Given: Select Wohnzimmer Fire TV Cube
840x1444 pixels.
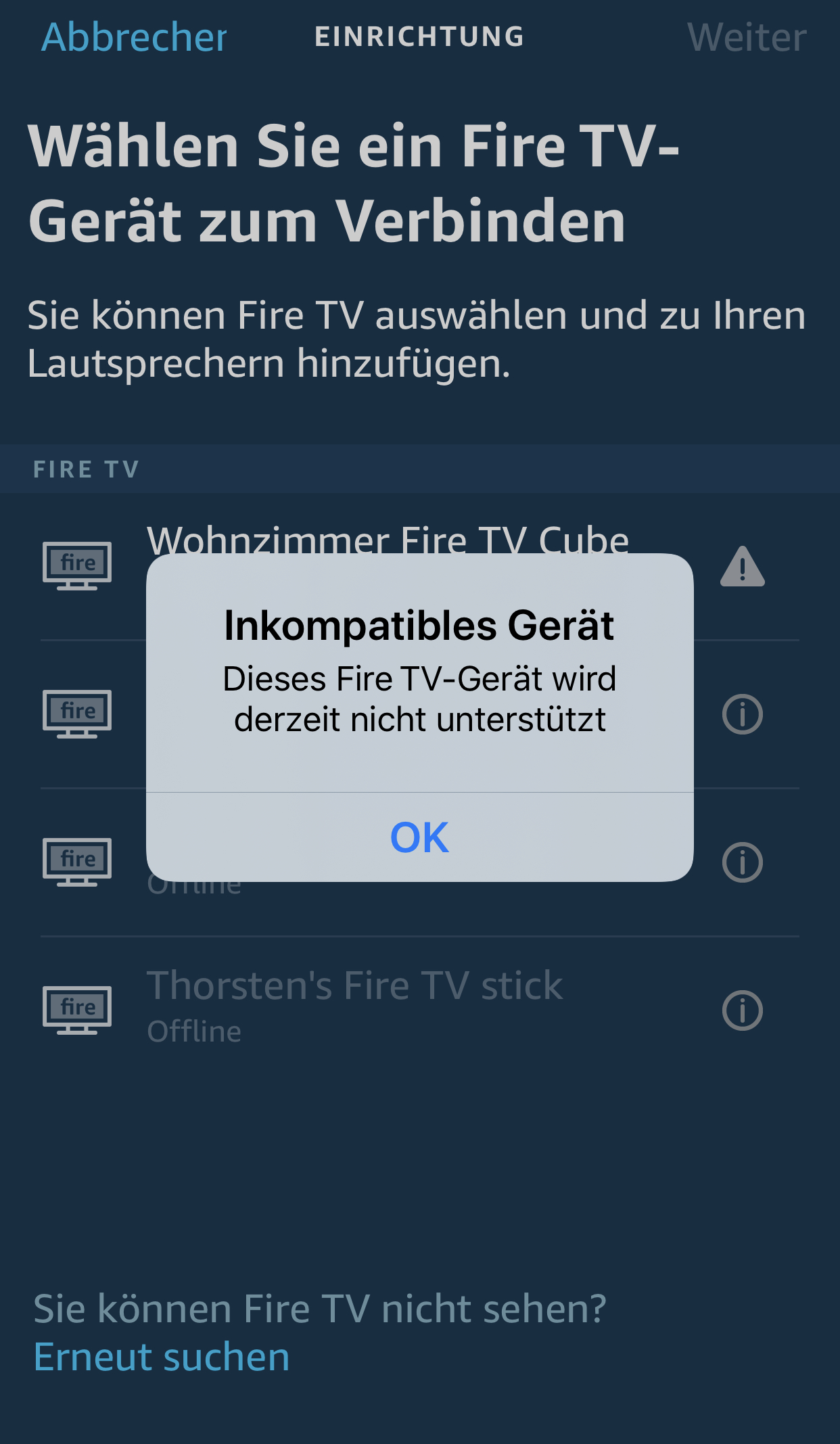Looking at the screenshot, I should [x=387, y=540].
